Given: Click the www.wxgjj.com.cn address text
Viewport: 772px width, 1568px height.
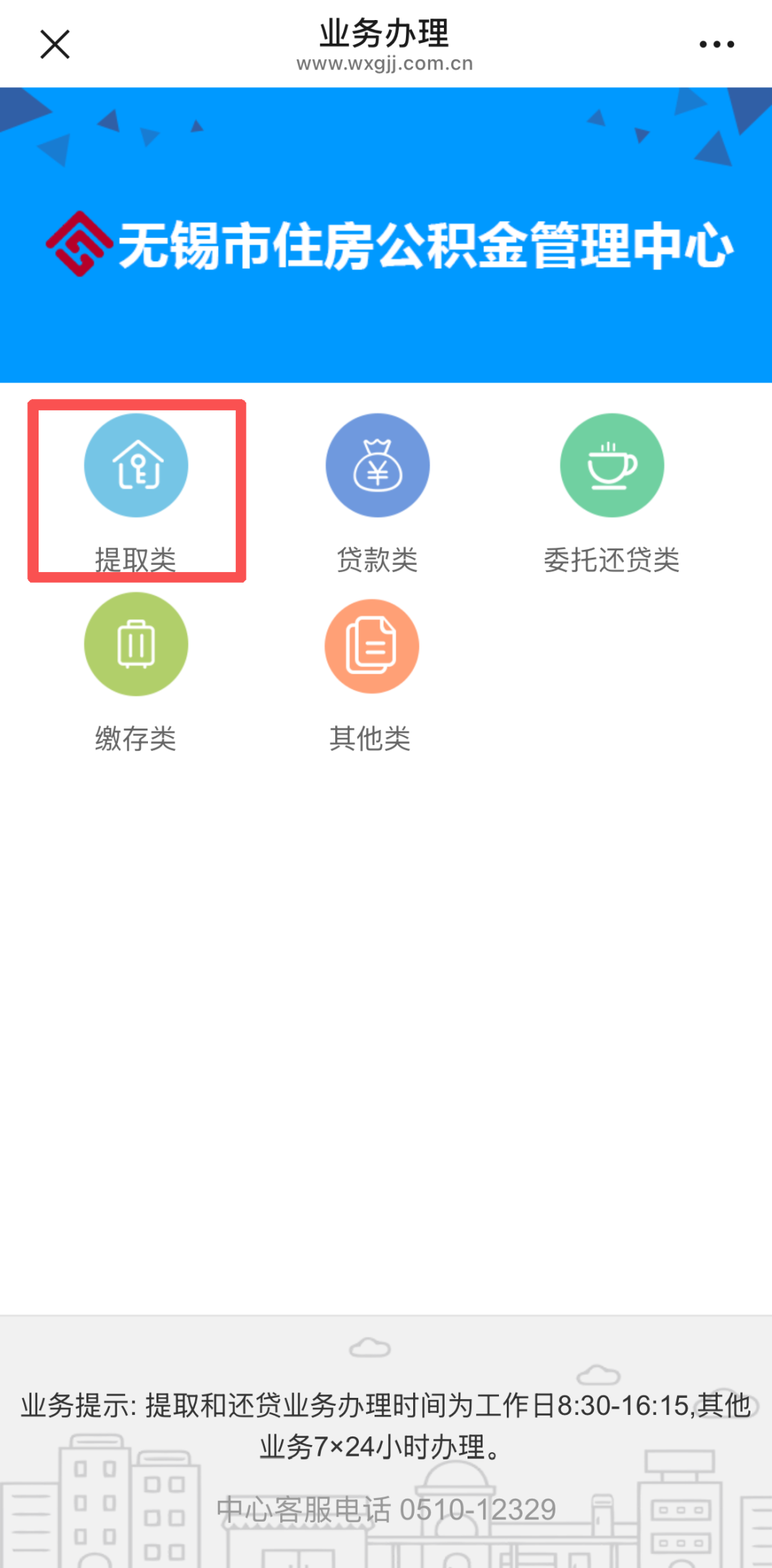Looking at the screenshot, I should point(384,64).
